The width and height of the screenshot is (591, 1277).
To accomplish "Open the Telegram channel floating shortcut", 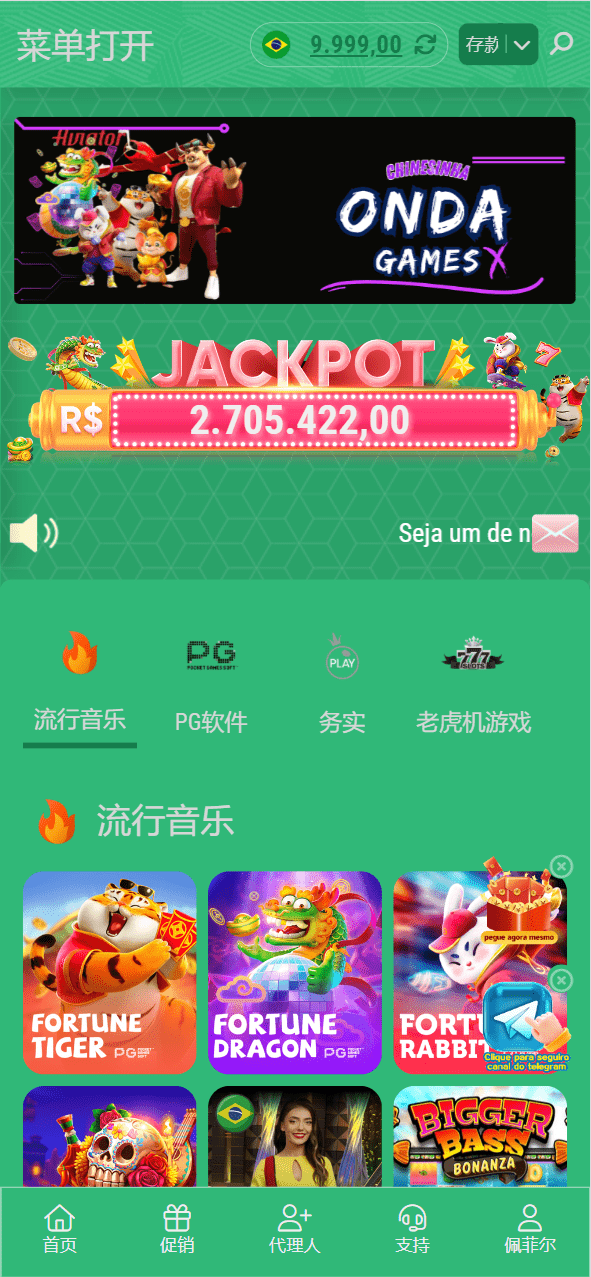I will tap(526, 1022).
